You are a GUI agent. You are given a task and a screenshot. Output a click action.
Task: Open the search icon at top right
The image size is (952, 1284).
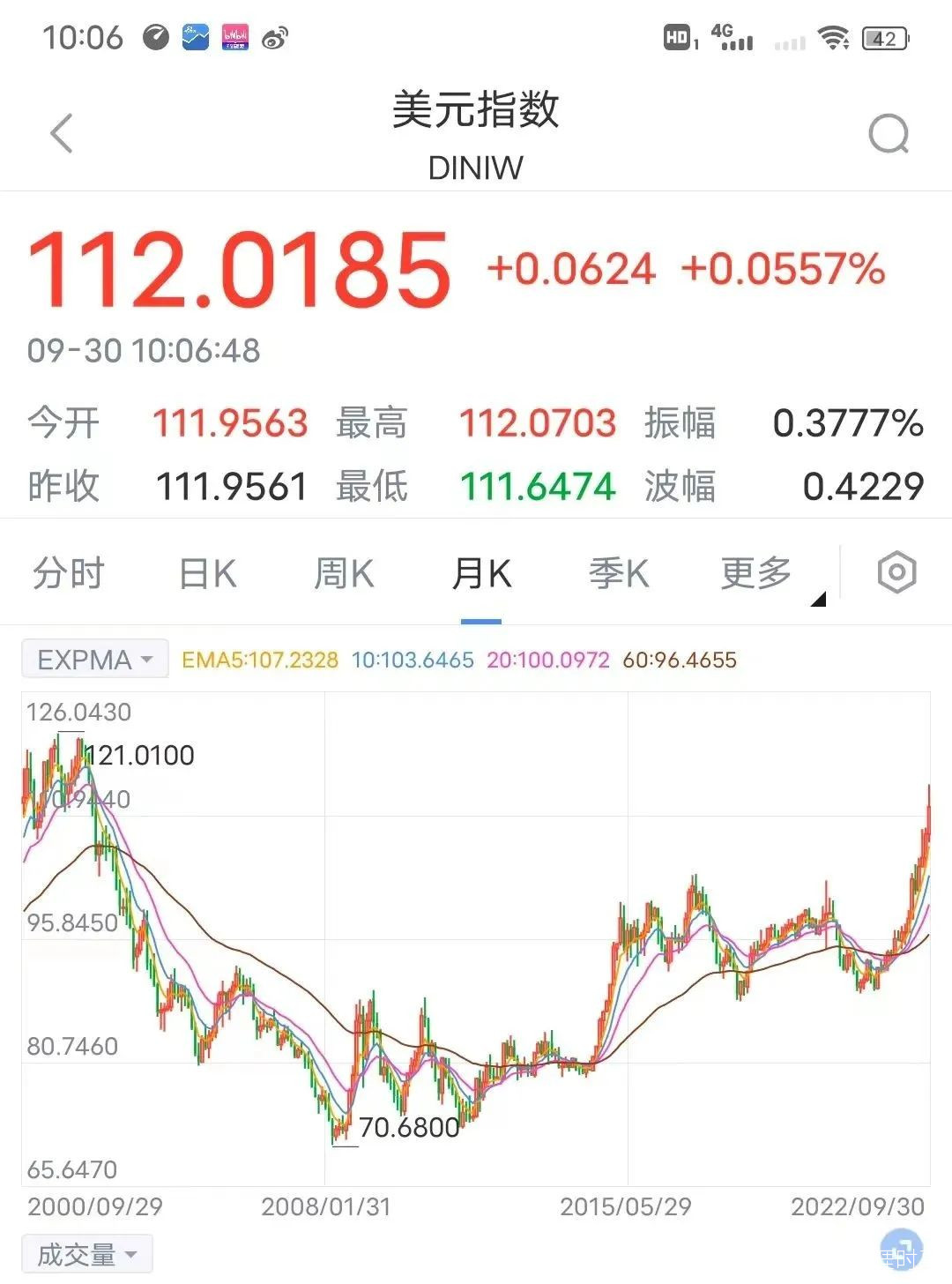tap(888, 134)
